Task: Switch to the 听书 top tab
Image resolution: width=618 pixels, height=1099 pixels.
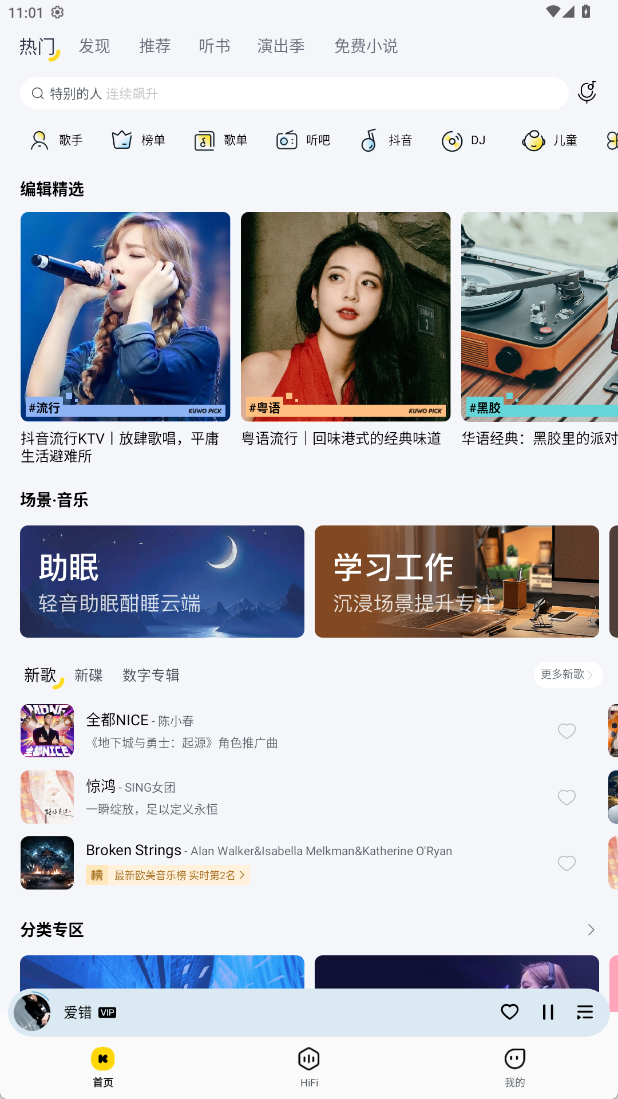Action: tap(214, 46)
